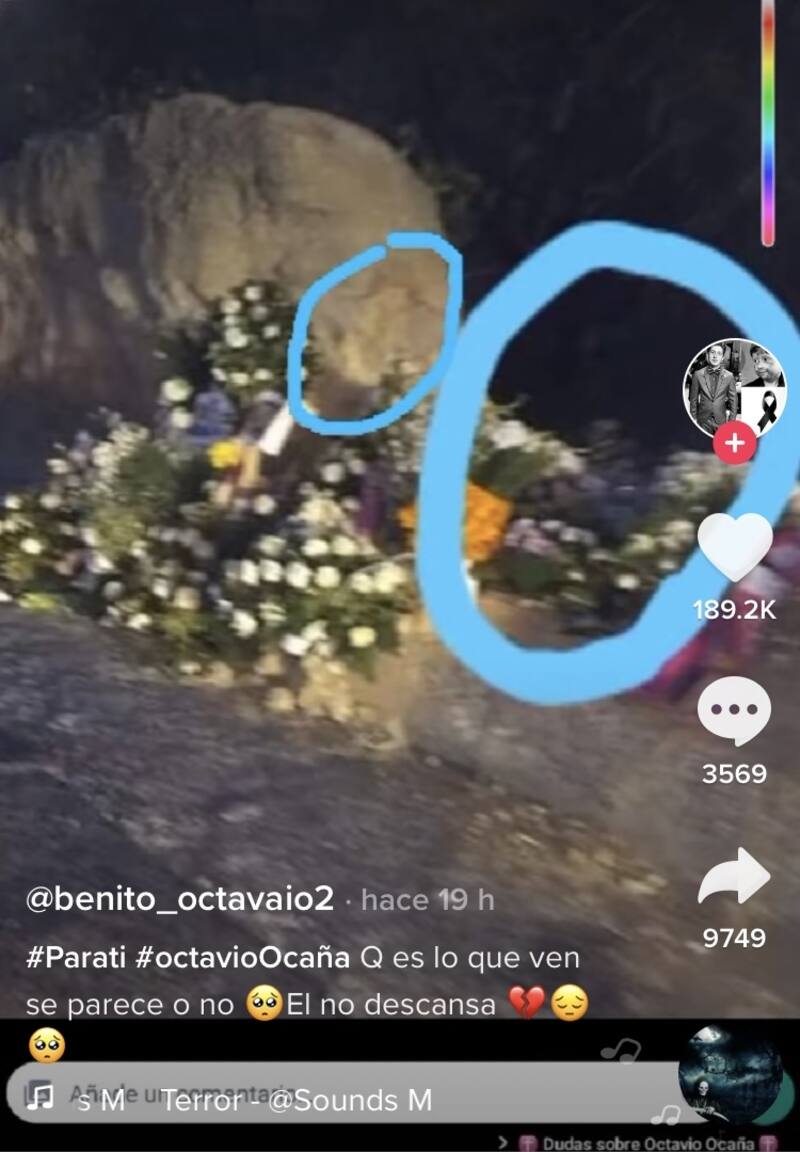The height and width of the screenshot is (1152, 800).
Task: Open the comments on this video
Action: 734,711
